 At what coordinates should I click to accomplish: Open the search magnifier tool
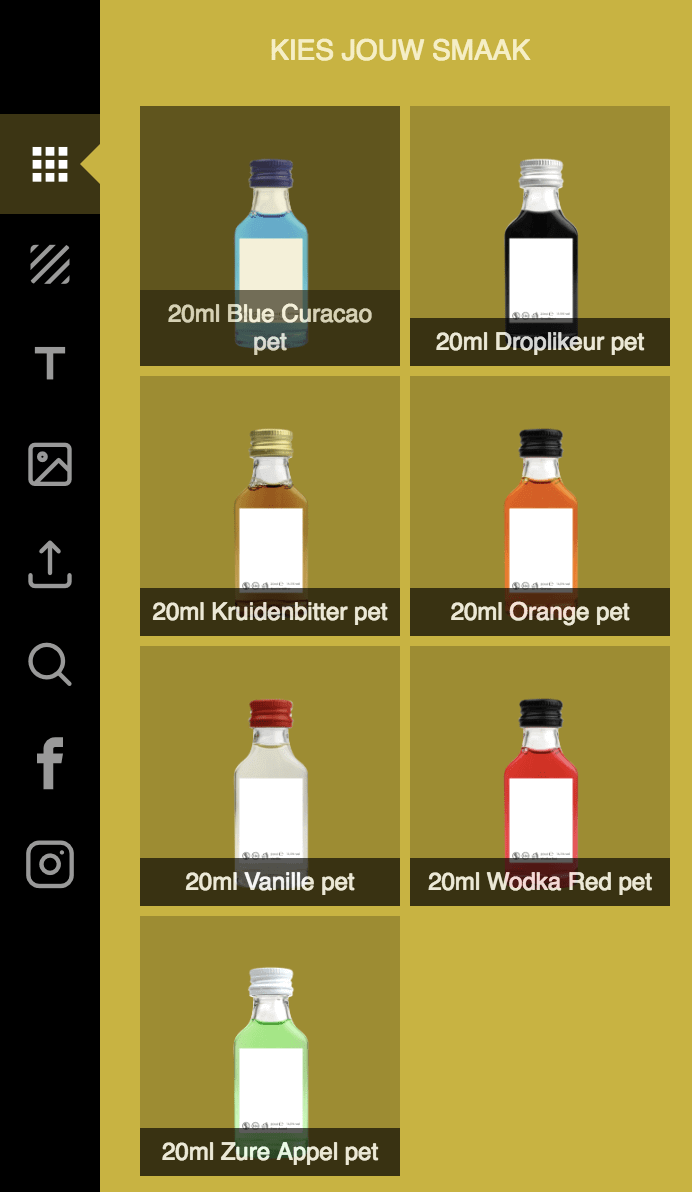click(50, 664)
